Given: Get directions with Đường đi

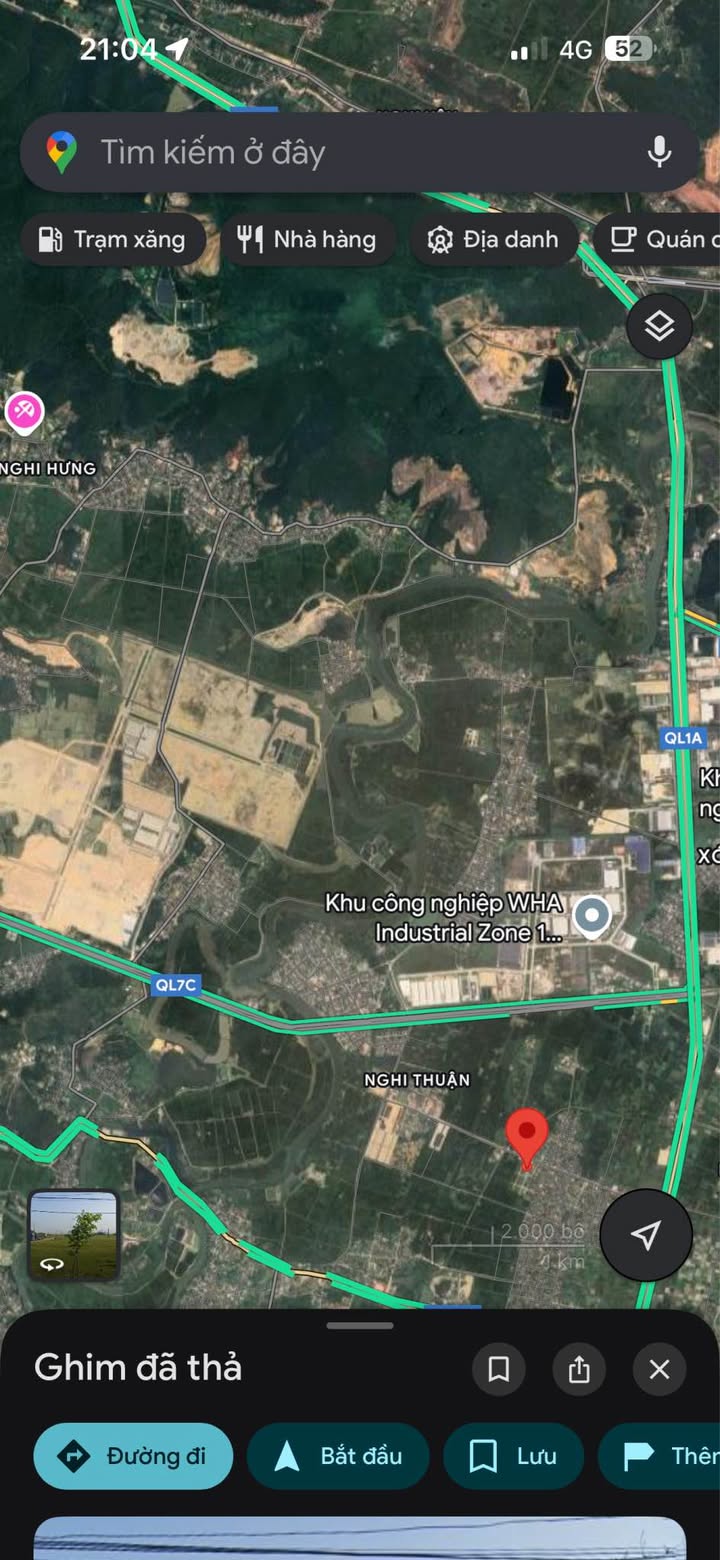Looking at the screenshot, I should (133, 1456).
